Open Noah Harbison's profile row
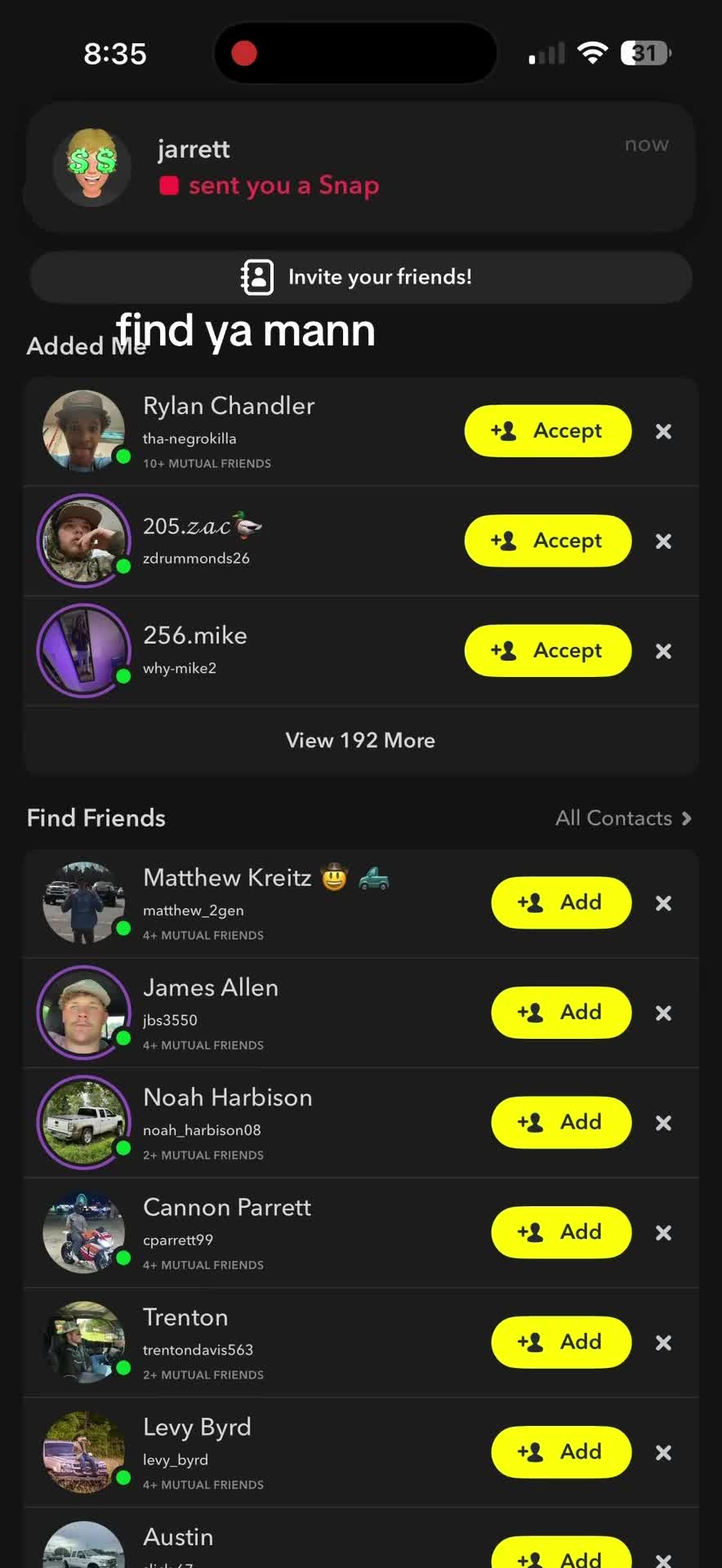722x1568 pixels. (x=361, y=1123)
